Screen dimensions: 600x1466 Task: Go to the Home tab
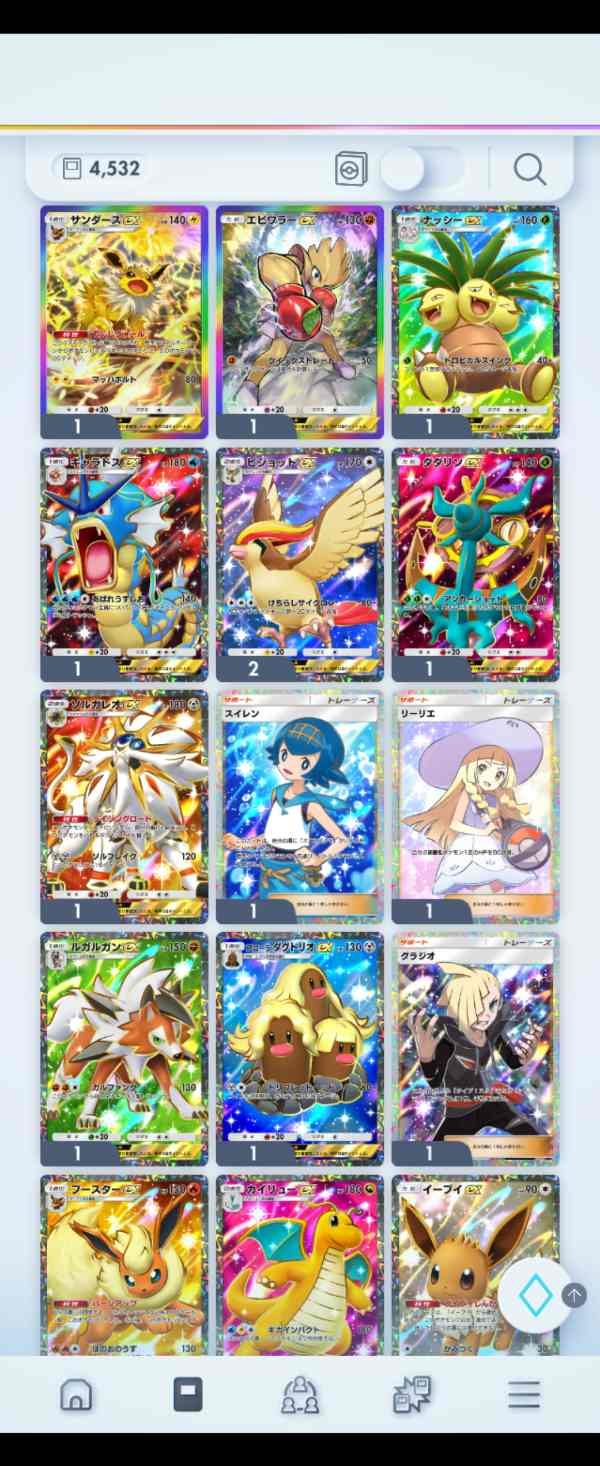pyautogui.click(x=76, y=1394)
